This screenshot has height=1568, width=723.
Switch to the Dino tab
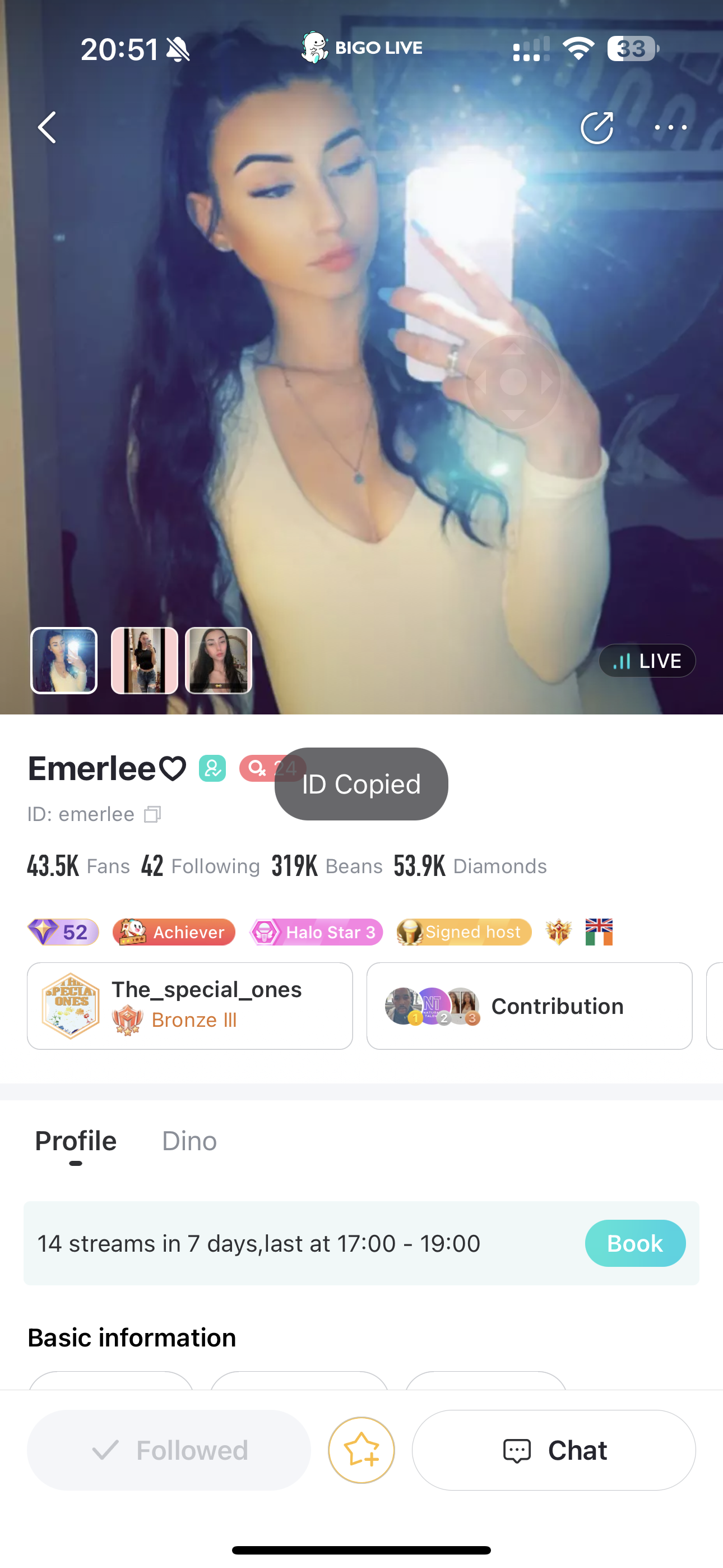(x=189, y=1141)
